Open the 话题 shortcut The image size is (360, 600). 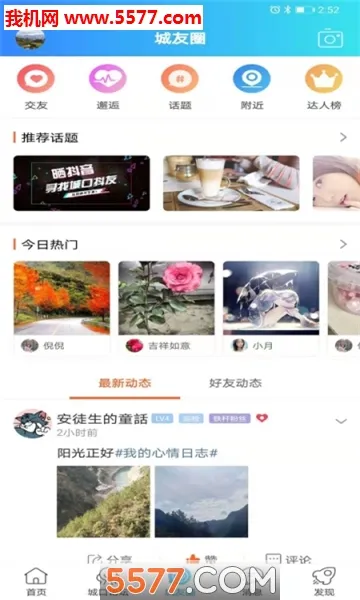[x=180, y=88]
